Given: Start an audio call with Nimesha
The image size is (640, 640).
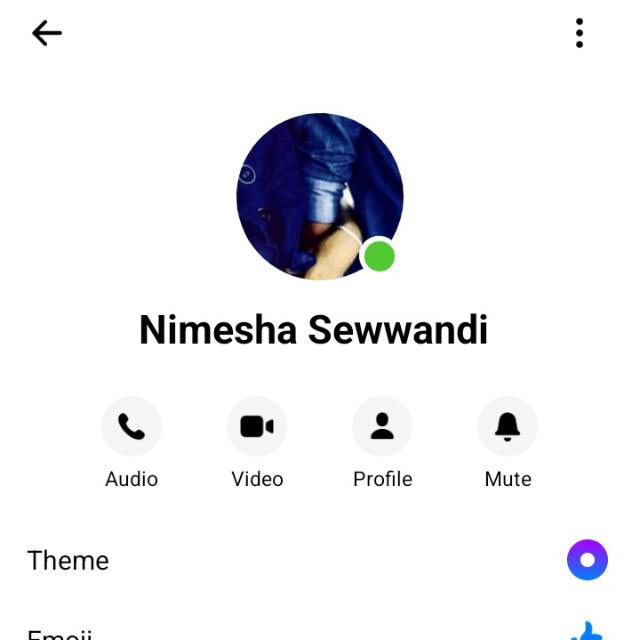Looking at the screenshot, I should click(131, 427).
